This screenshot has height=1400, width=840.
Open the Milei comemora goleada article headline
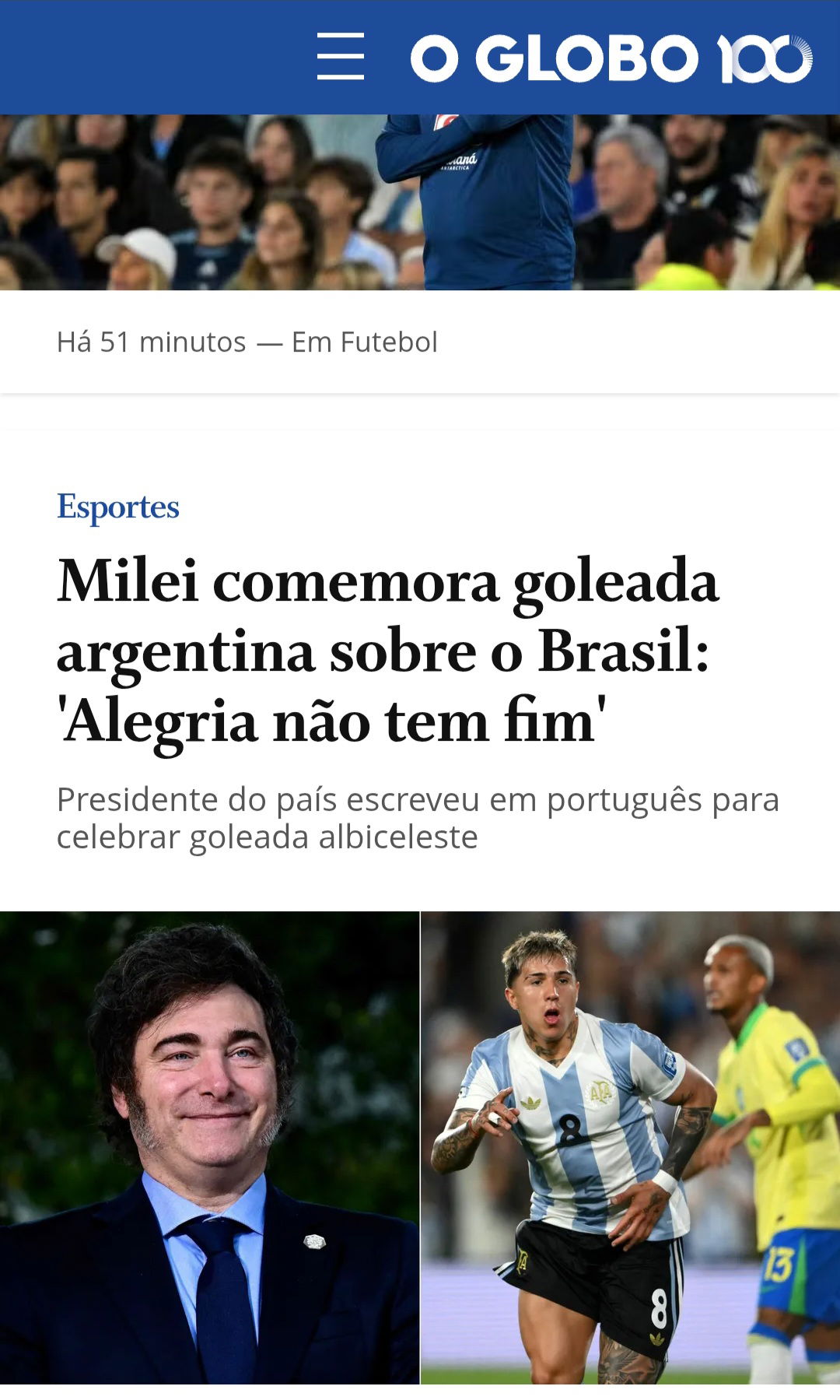[388, 651]
